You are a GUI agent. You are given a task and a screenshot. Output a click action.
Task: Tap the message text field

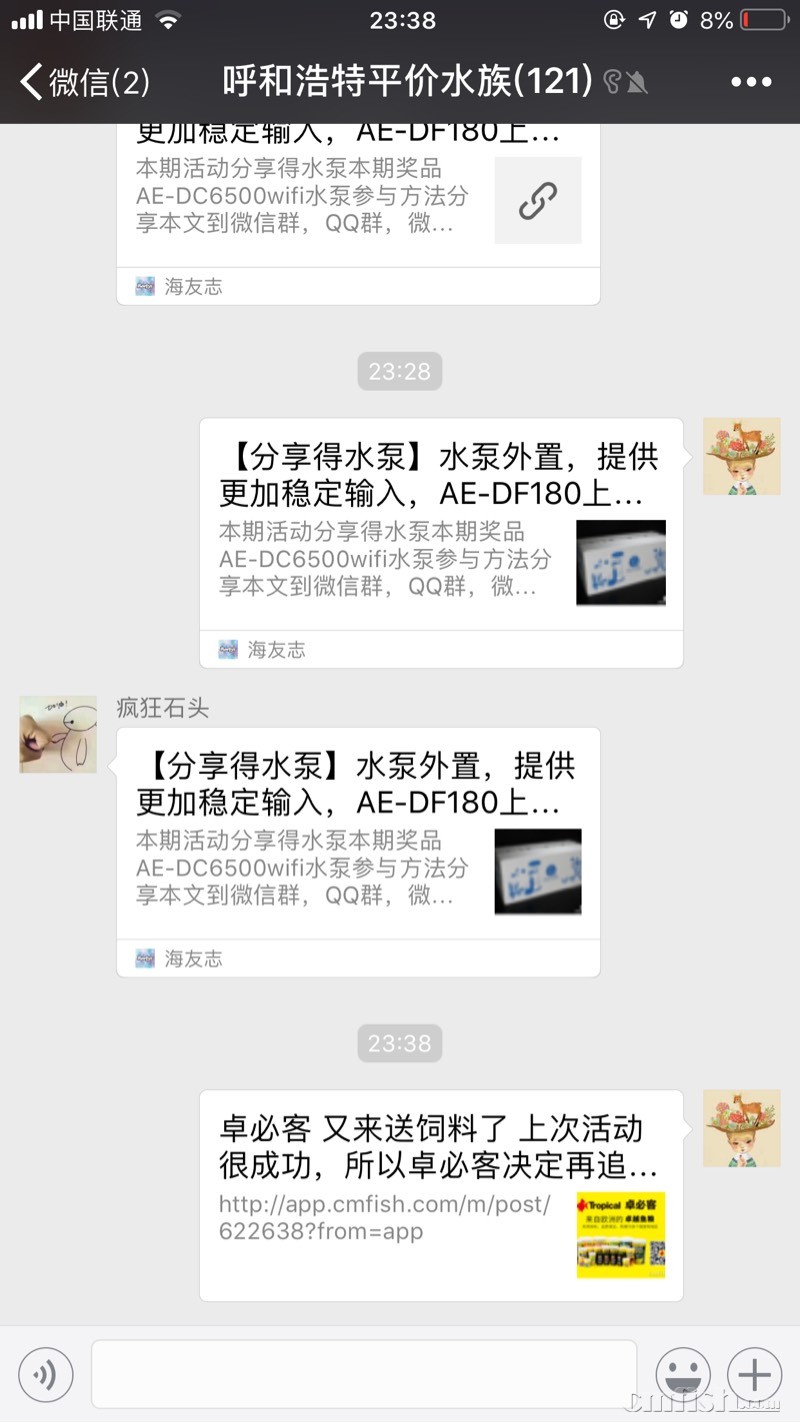364,1375
